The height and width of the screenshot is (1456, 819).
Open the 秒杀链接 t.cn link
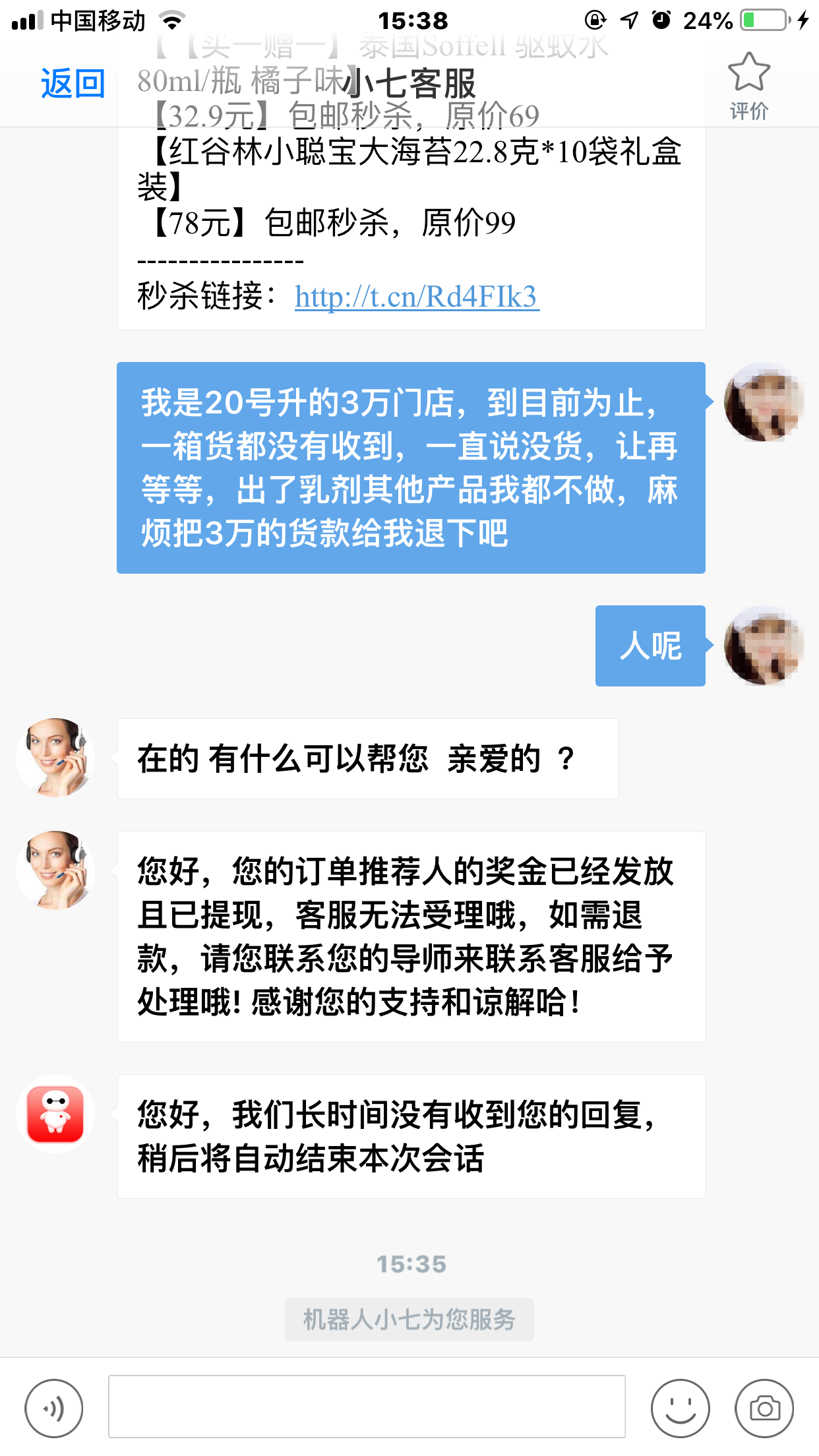click(417, 297)
